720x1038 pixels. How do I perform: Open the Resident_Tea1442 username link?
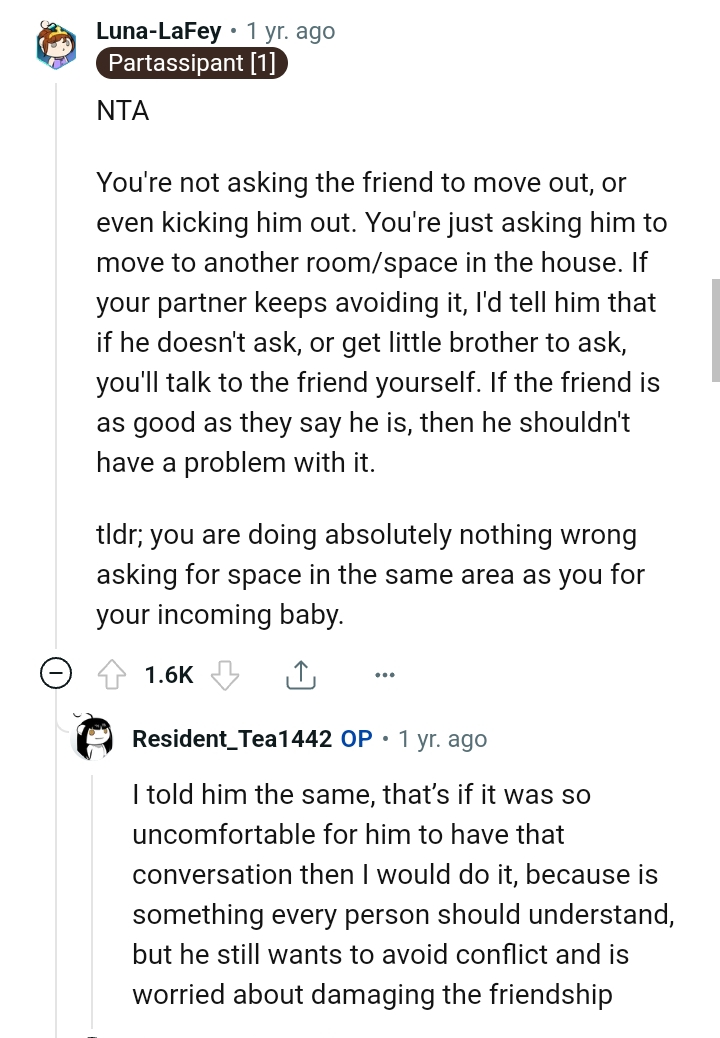(x=231, y=739)
